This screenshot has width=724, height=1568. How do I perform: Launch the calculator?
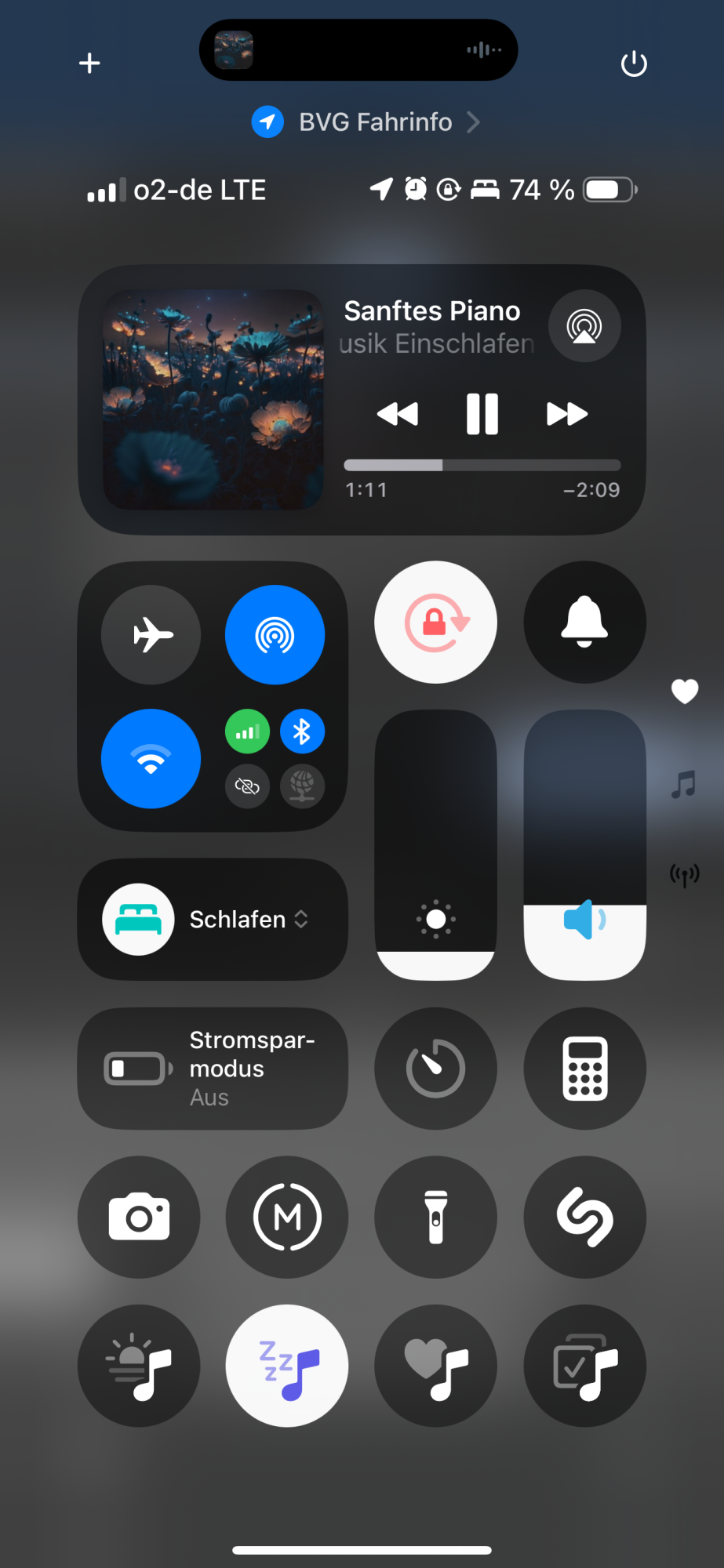[584, 1069]
